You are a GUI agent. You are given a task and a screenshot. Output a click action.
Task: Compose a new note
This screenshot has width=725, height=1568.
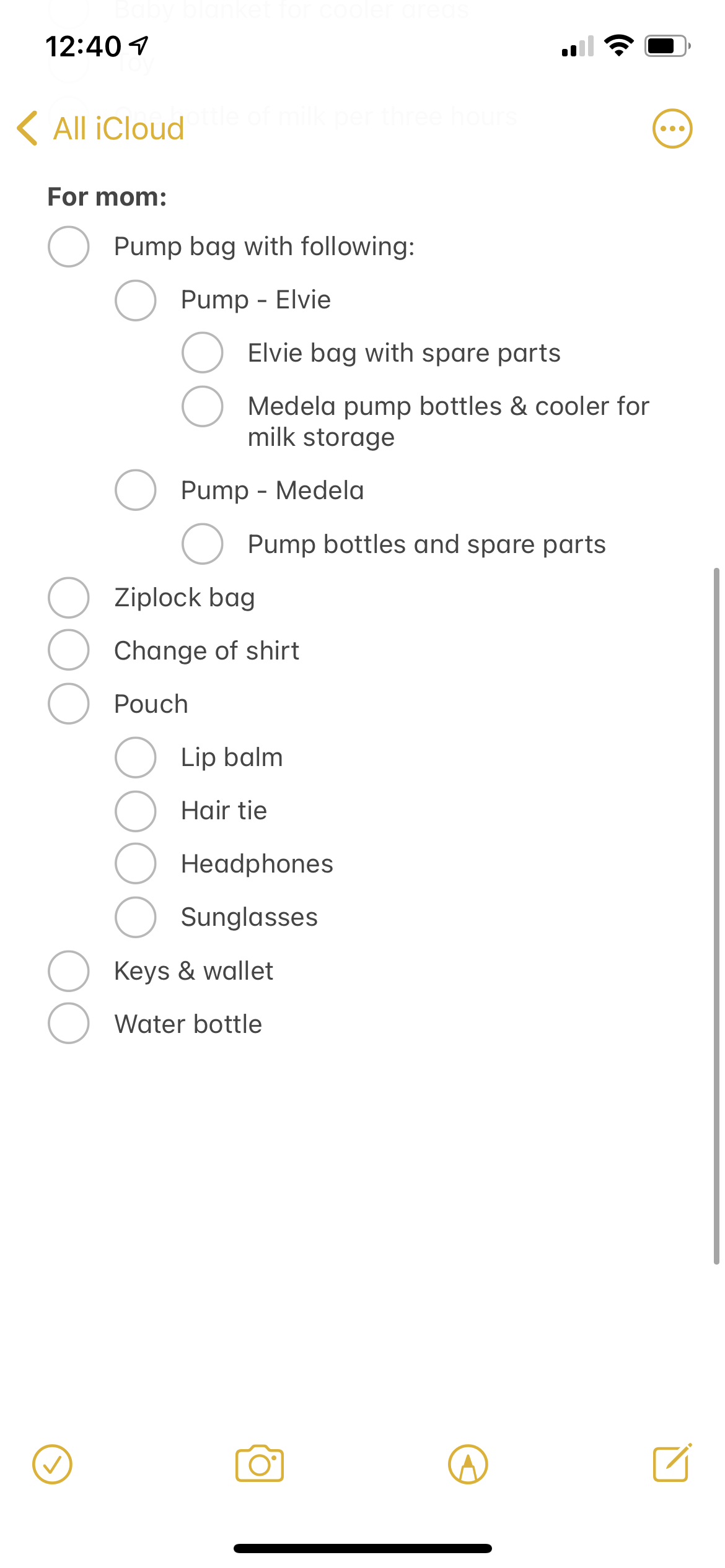[x=672, y=1463]
